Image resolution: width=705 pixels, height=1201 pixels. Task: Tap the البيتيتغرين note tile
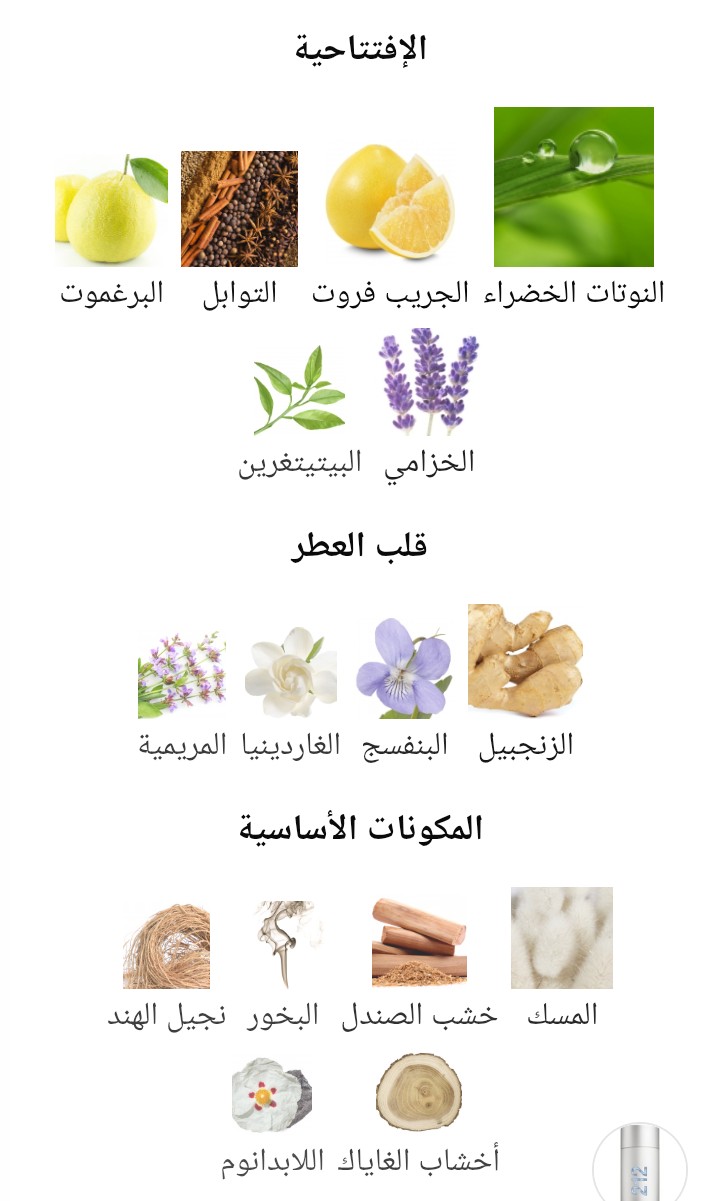click(299, 391)
